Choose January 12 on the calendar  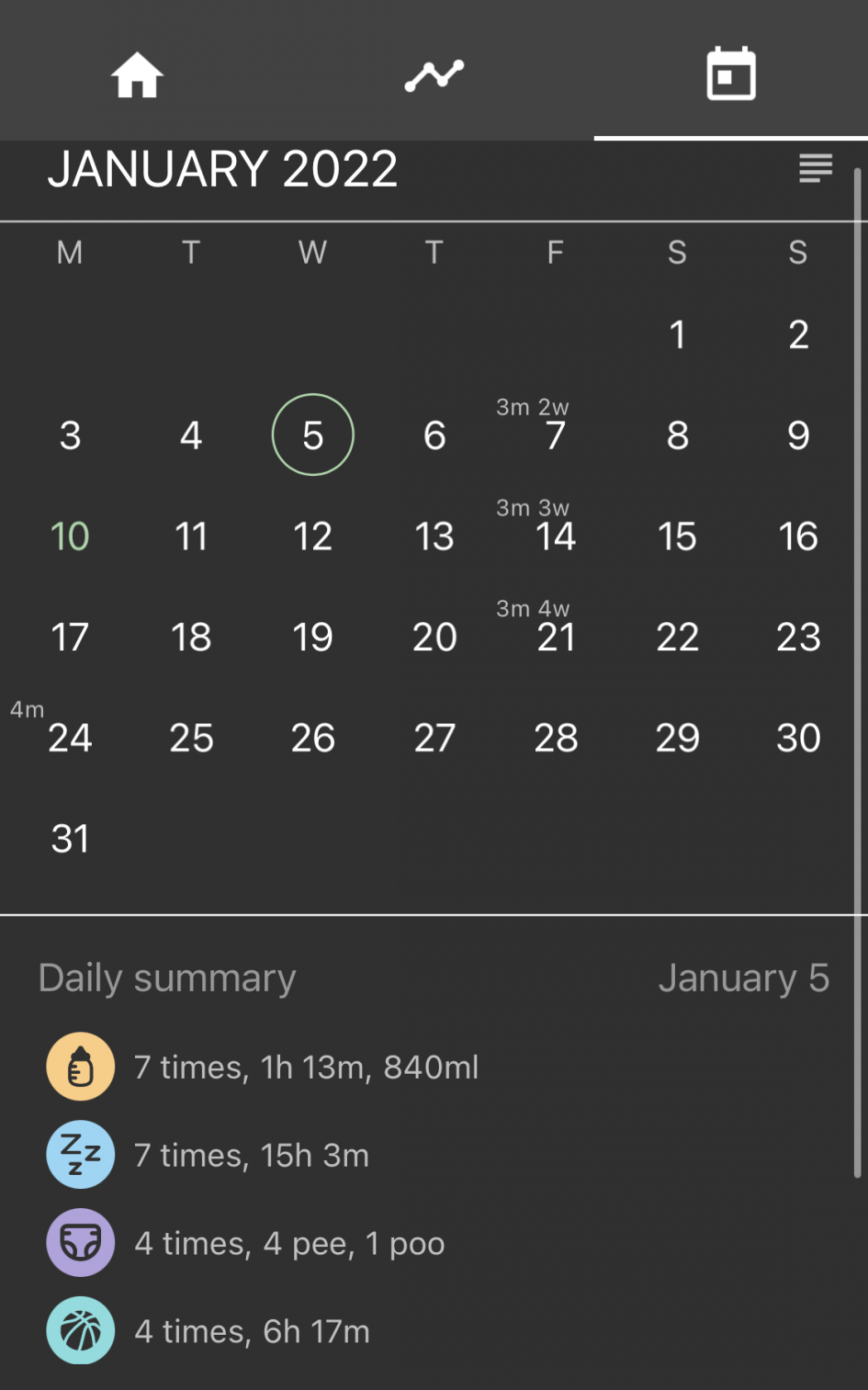click(313, 536)
